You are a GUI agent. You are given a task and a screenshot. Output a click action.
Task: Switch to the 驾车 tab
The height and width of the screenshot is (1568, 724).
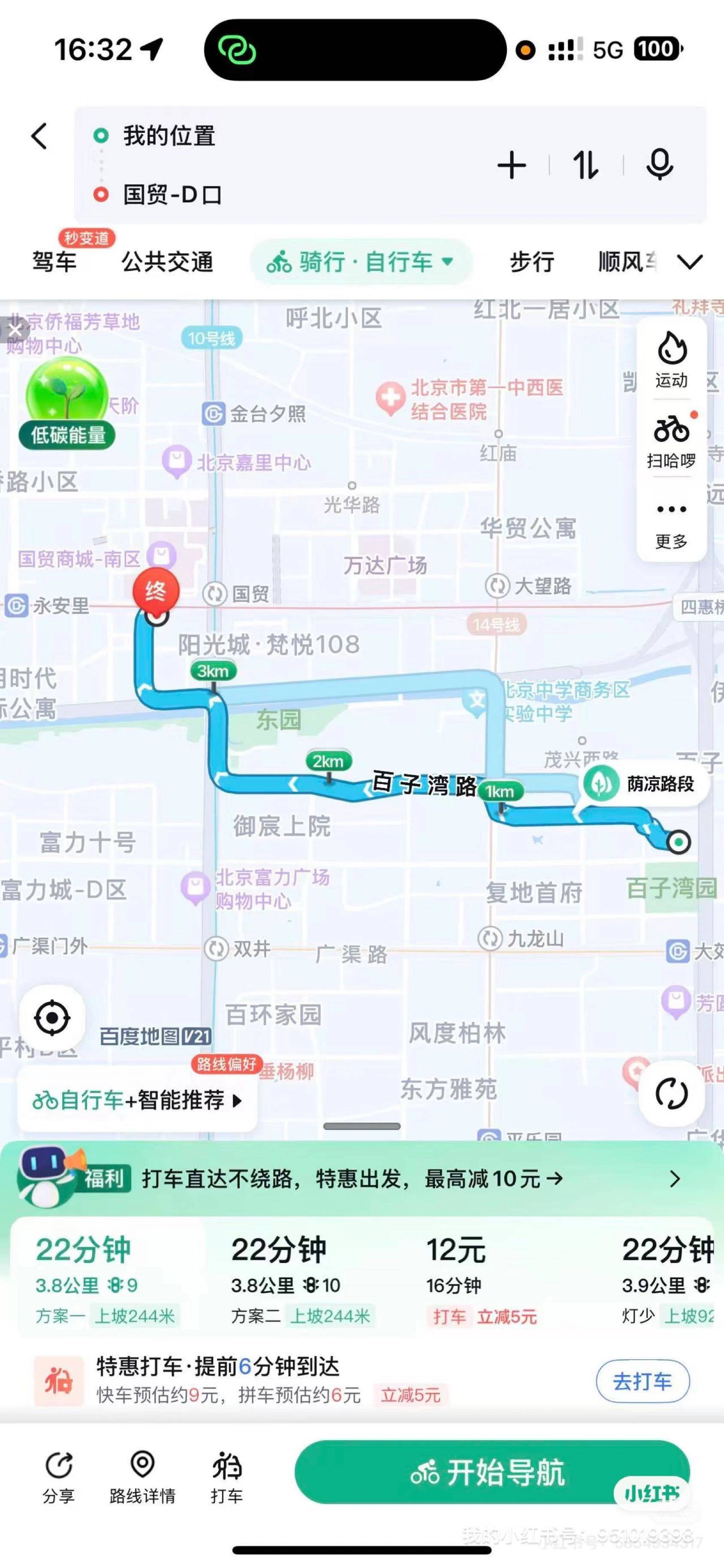[54, 262]
